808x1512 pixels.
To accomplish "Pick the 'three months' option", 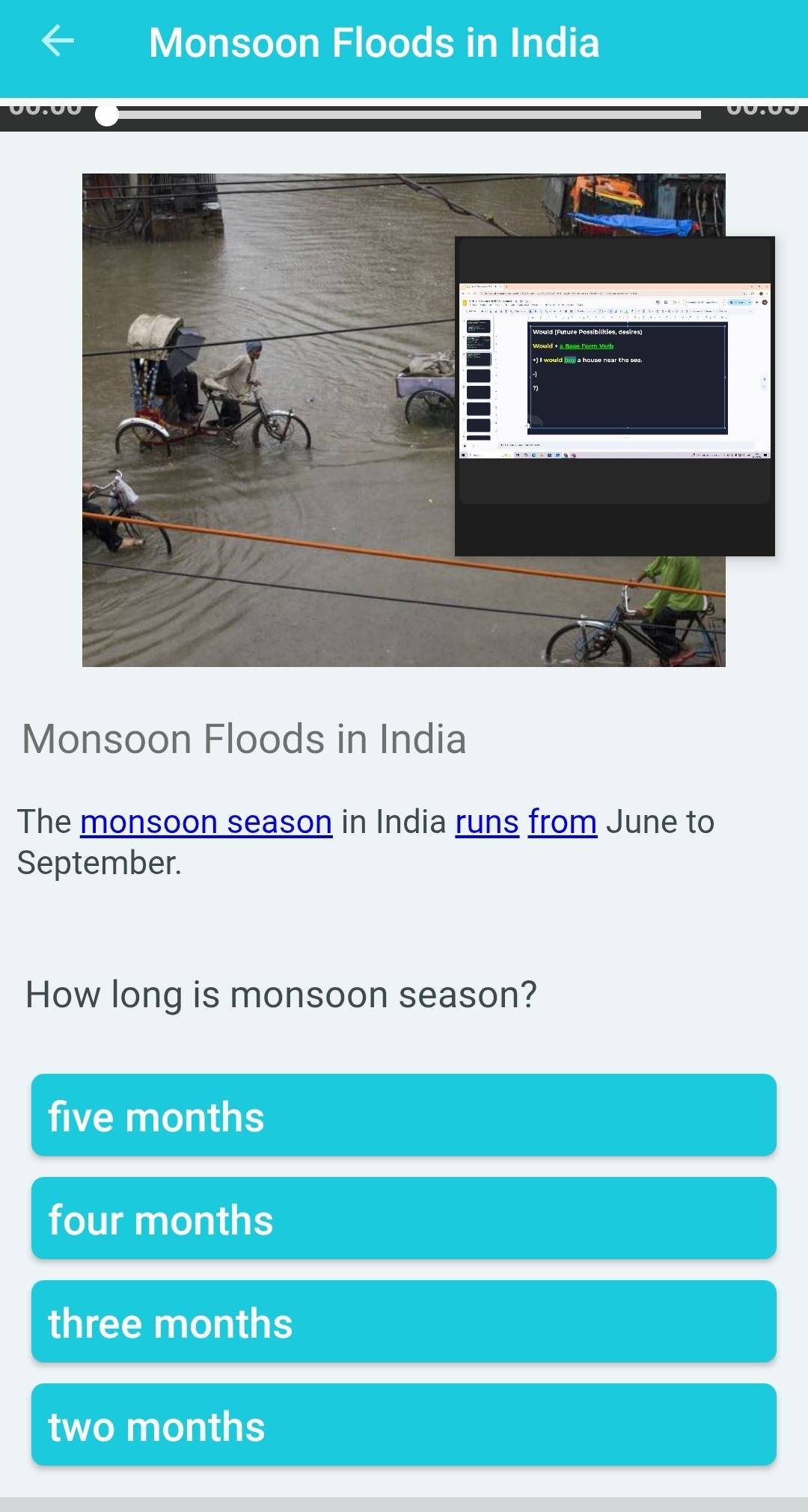I will 403,1321.
